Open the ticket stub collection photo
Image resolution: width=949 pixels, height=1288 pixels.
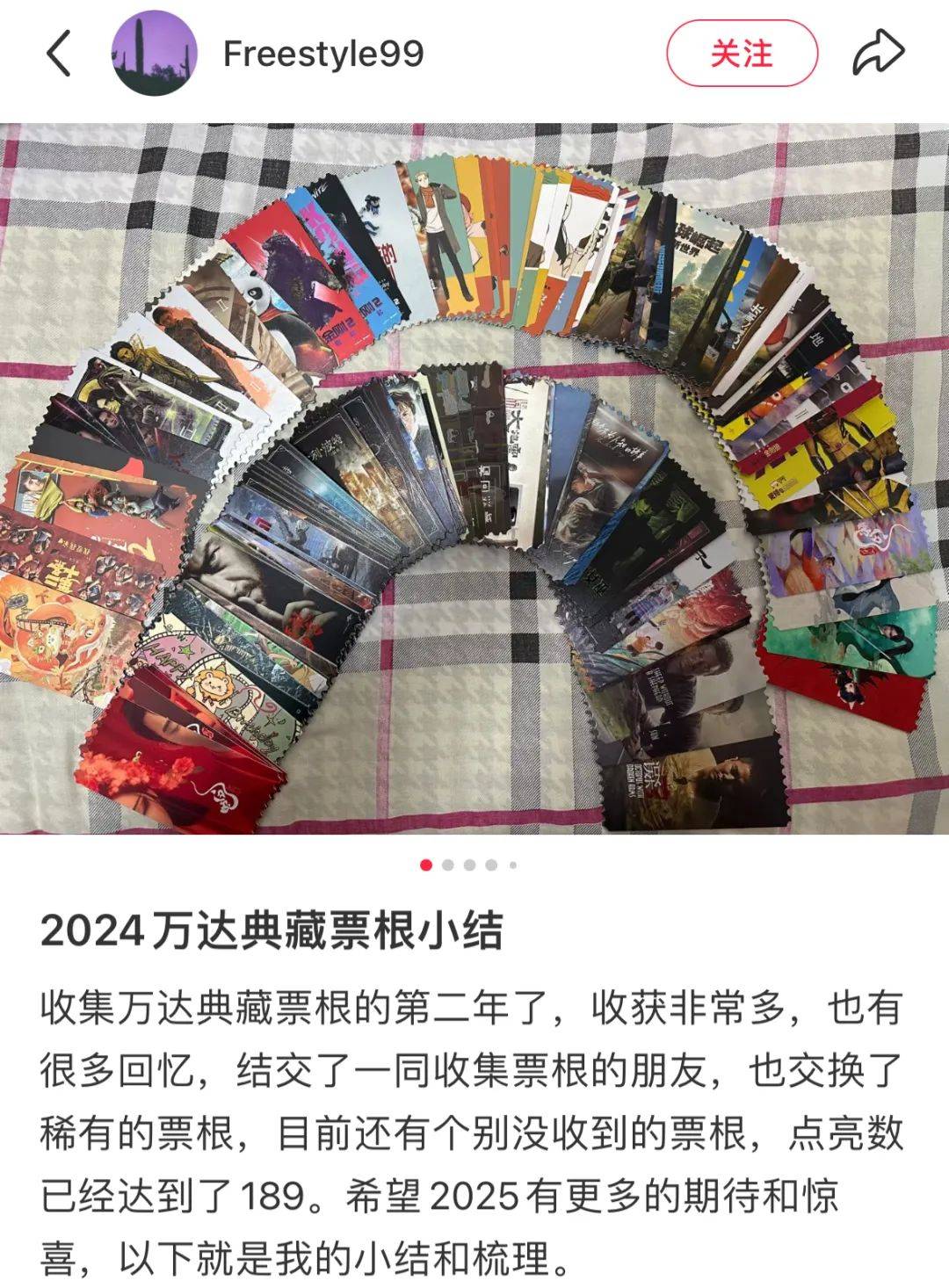(474, 479)
